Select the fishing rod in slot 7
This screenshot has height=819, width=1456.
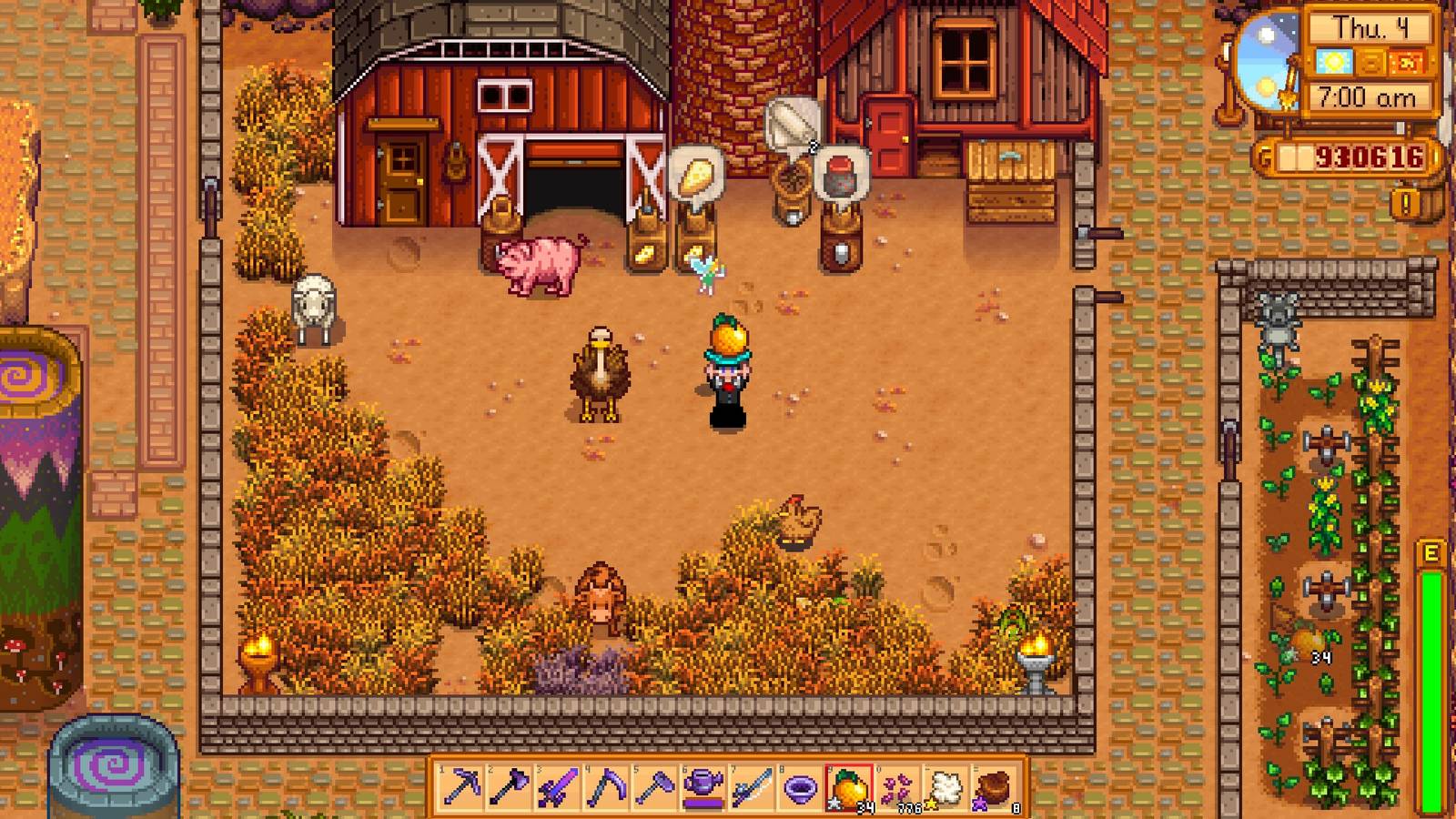[x=753, y=786]
